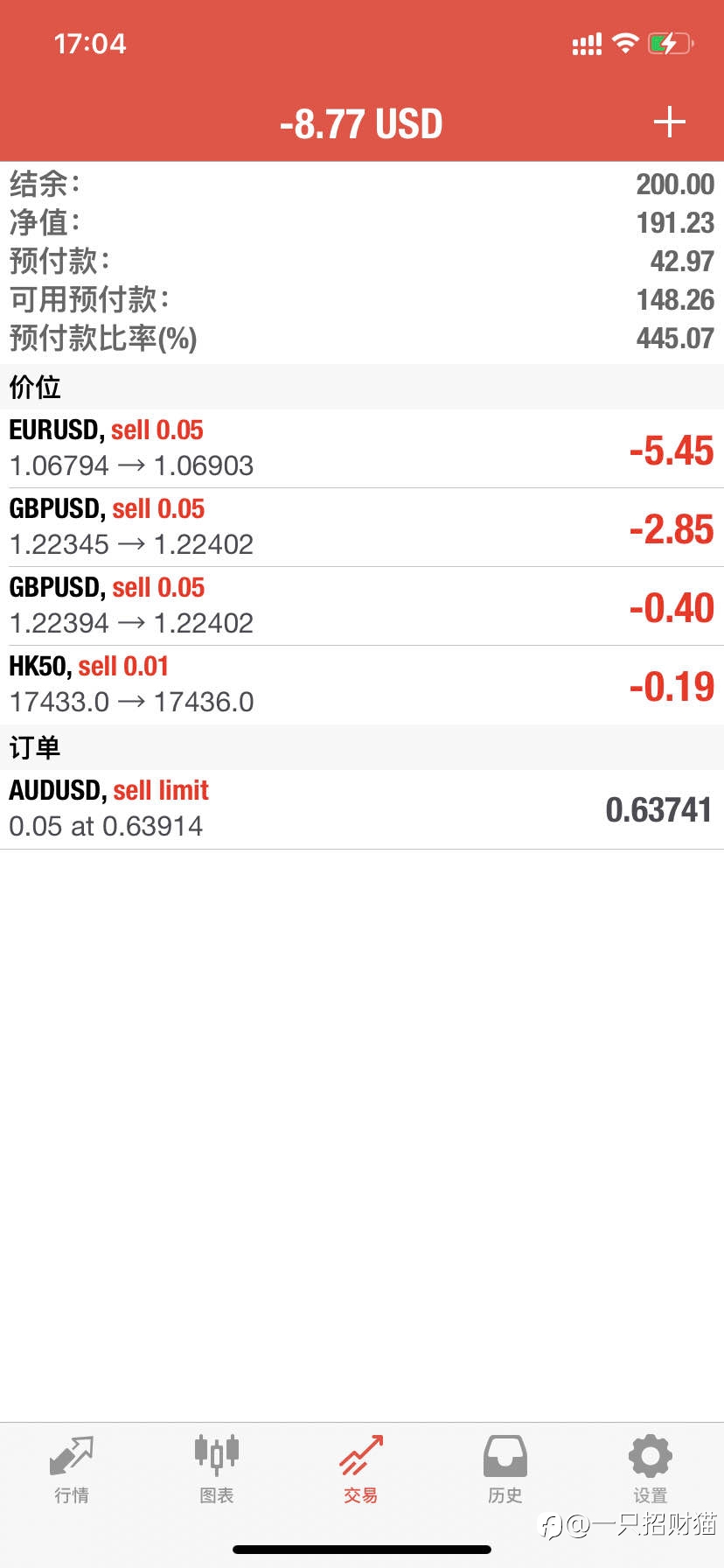Go to the 历史 history tab

[505, 1470]
